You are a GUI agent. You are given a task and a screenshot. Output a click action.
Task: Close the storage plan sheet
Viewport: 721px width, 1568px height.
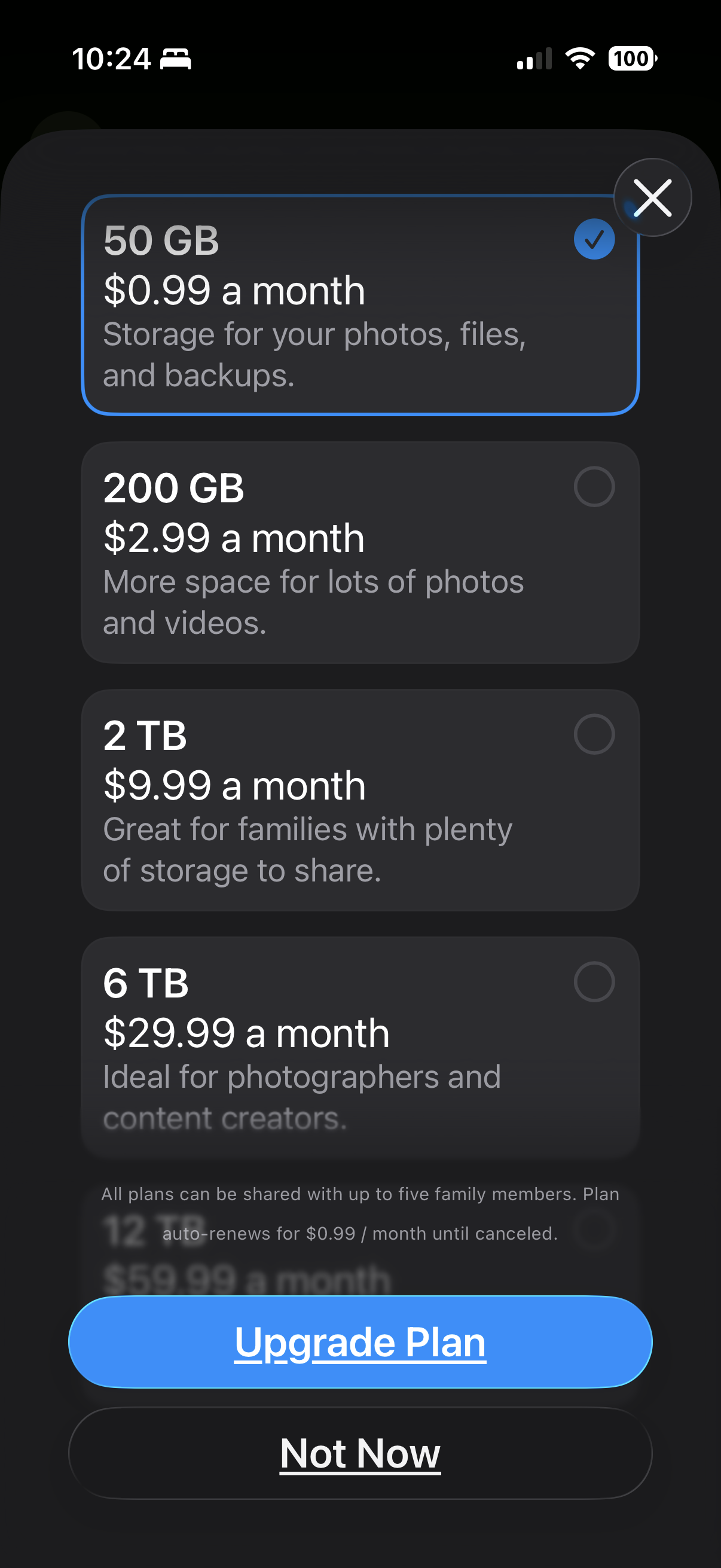point(652,197)
